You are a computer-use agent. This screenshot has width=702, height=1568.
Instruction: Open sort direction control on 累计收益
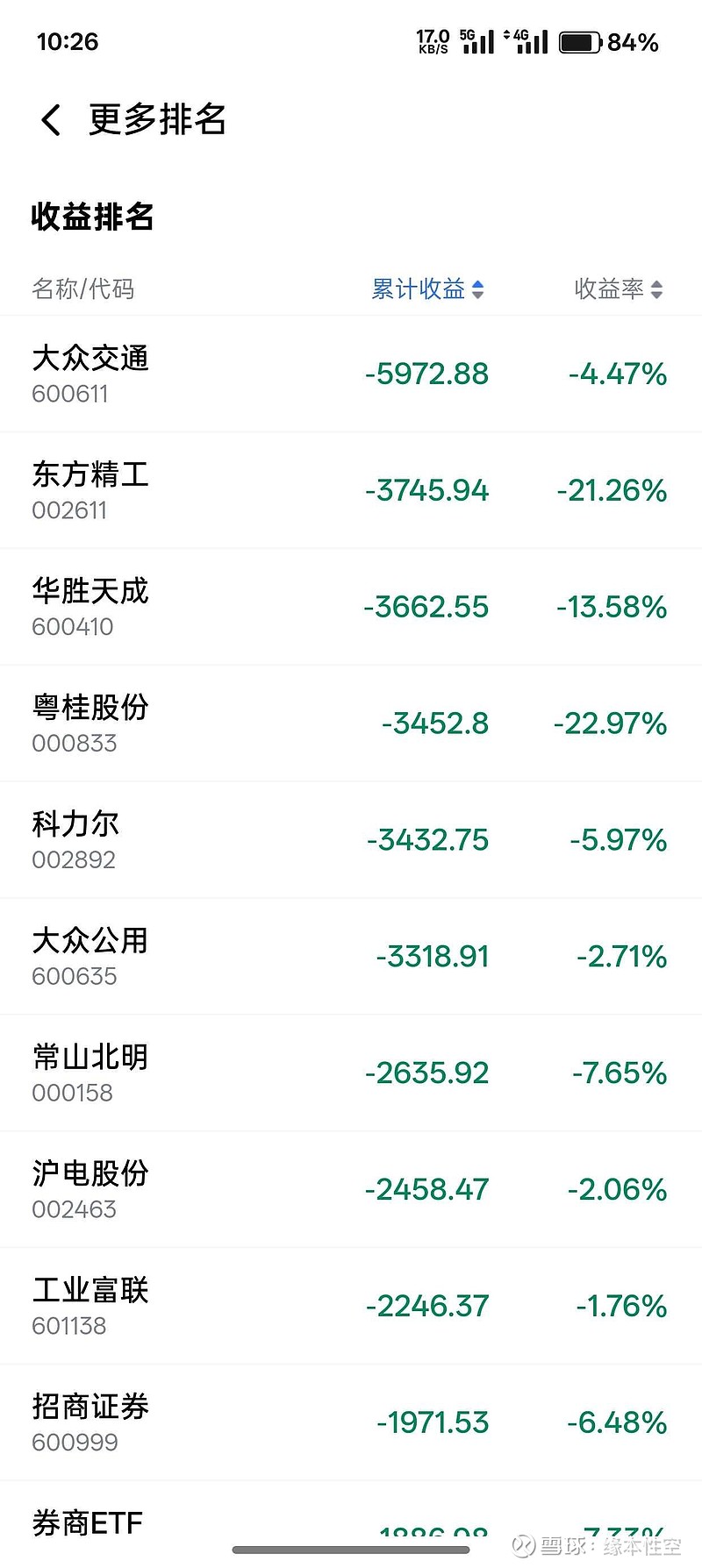click(478, 289)
